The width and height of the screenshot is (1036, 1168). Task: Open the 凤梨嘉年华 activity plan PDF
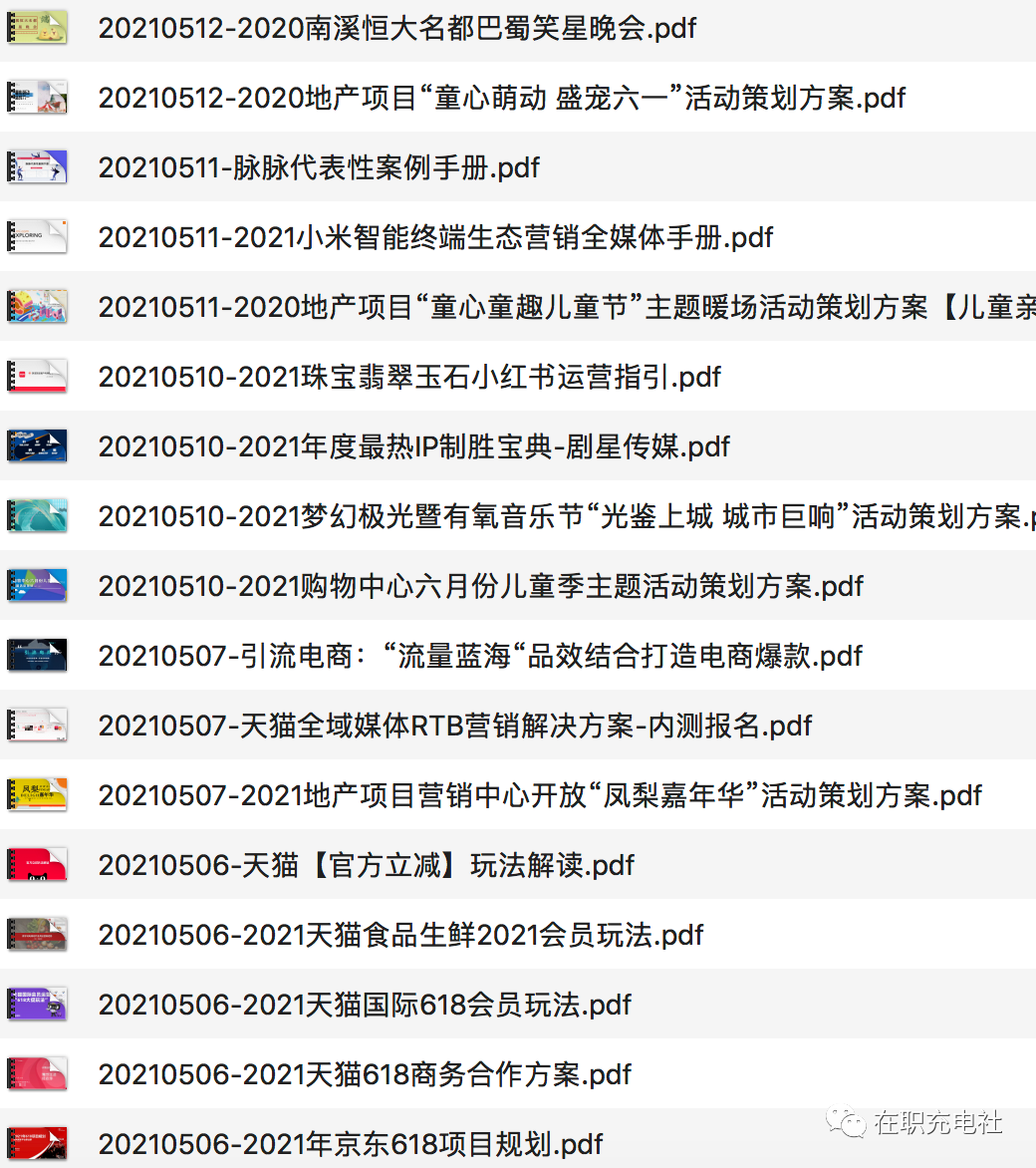tap(540, 795)
